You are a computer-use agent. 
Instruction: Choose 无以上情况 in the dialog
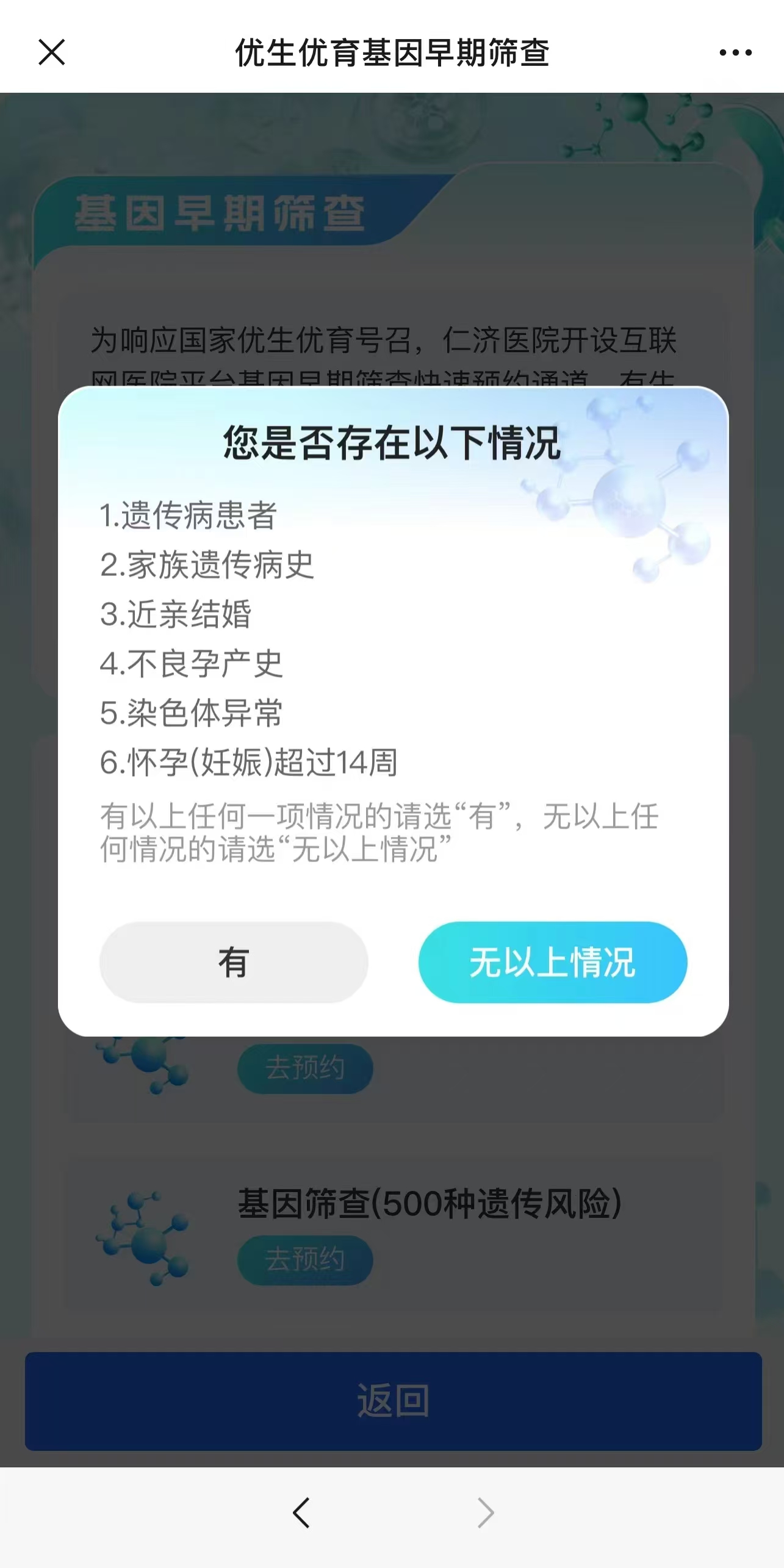tap(552, 962)
